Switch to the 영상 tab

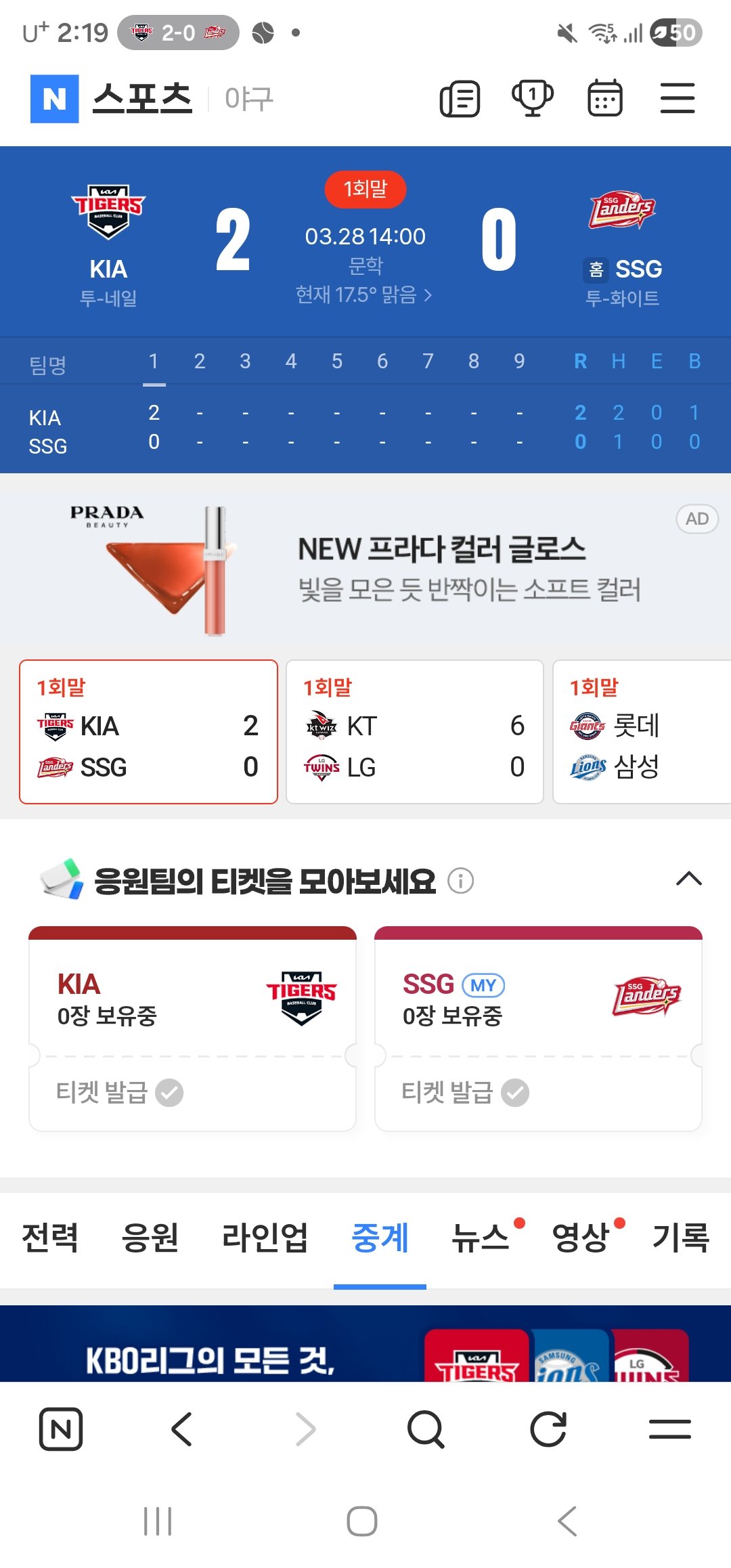pos(581,1238)
